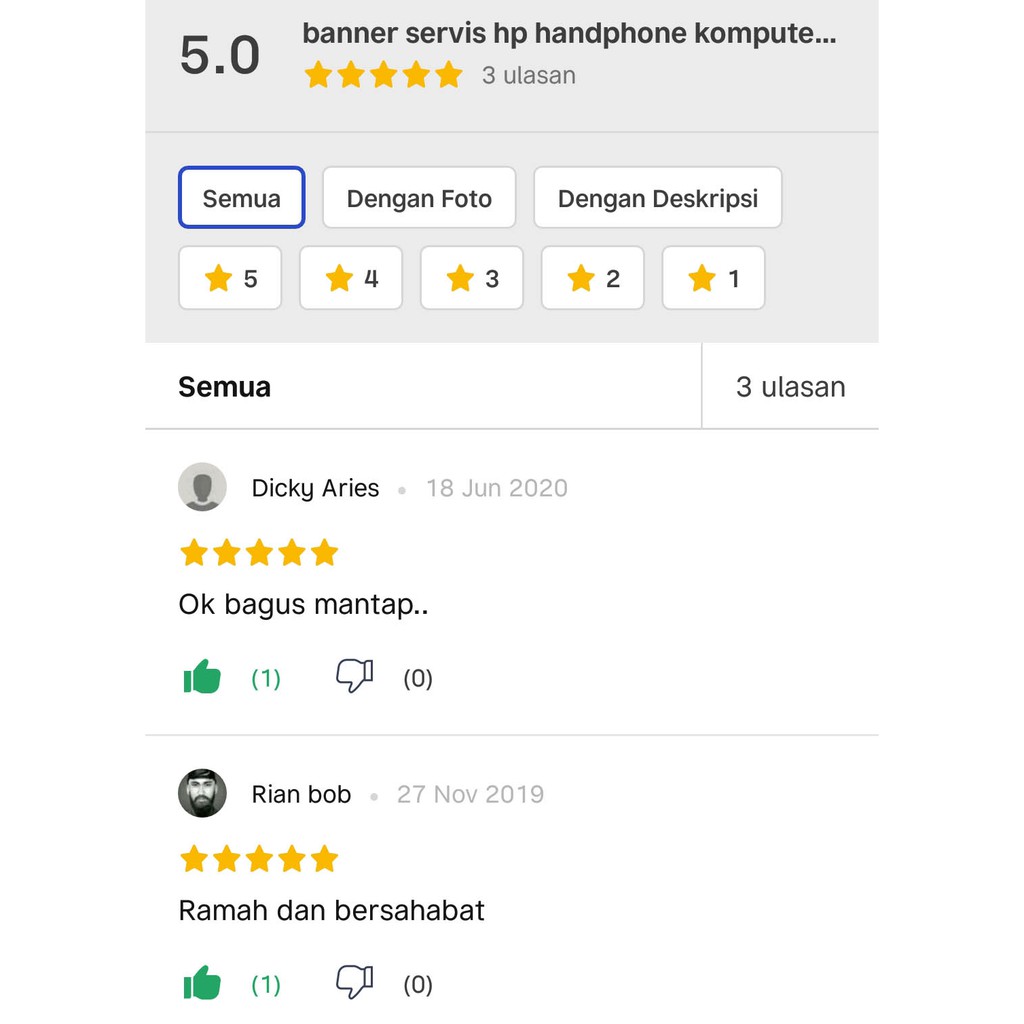Show only 4-star reviews
The height and width of the screenshot is (1024, 1024).
tap(351, 278)
